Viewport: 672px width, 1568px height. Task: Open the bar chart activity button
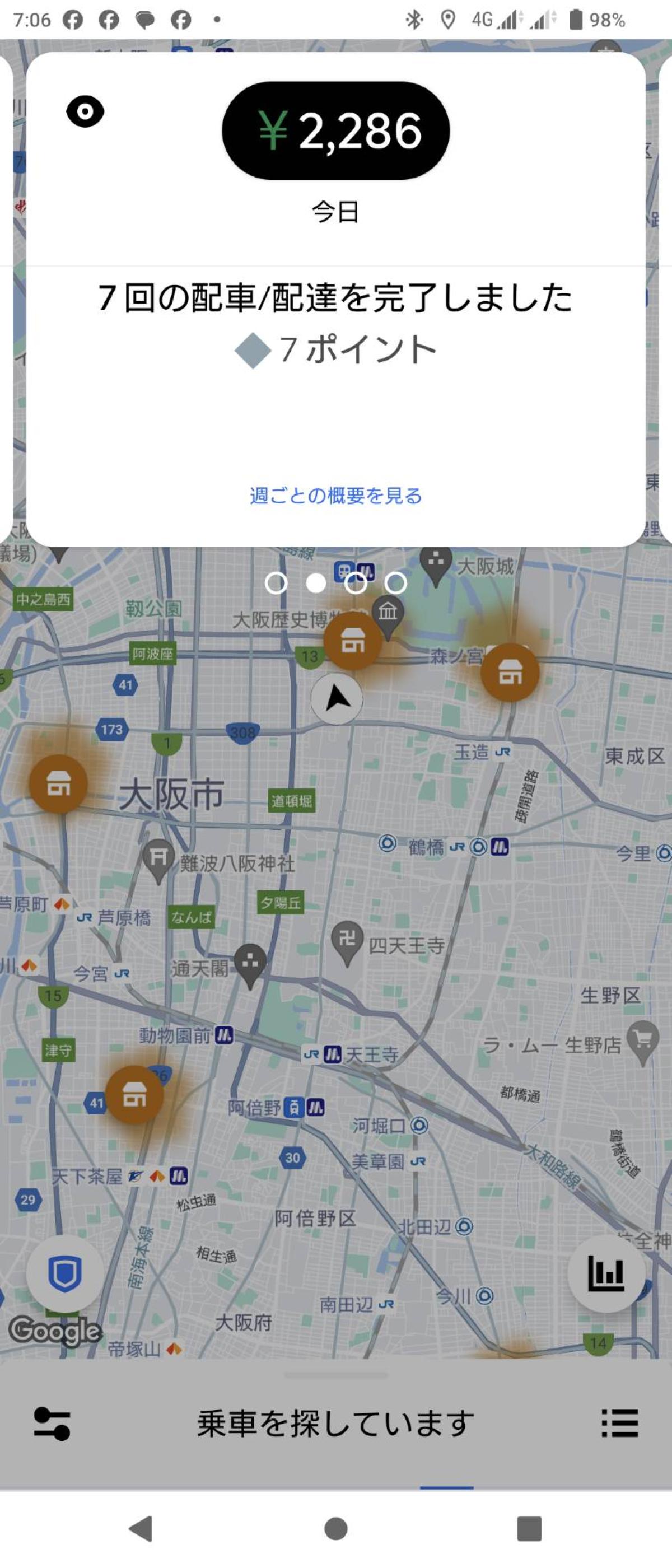coord(606,1273)
